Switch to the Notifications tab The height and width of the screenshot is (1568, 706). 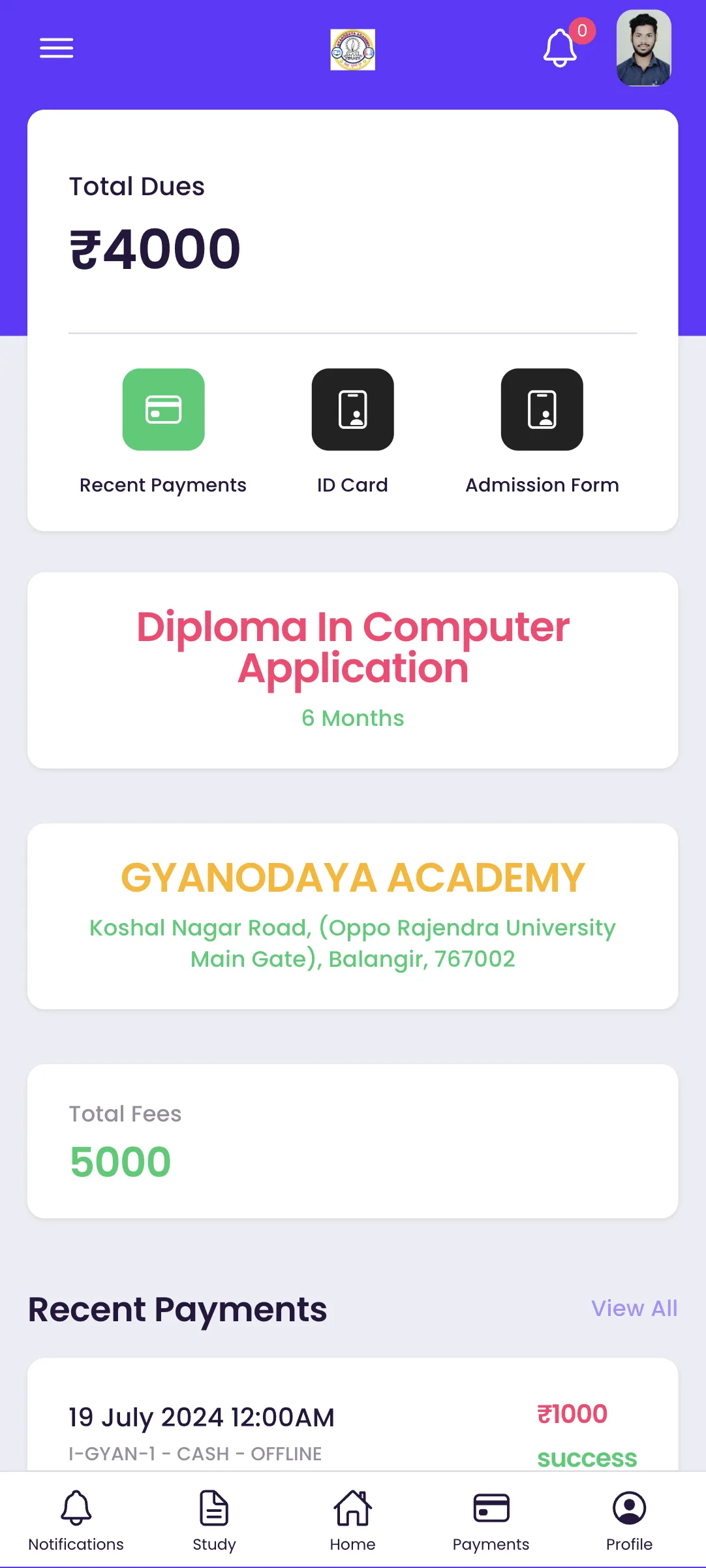(76, 1521)
